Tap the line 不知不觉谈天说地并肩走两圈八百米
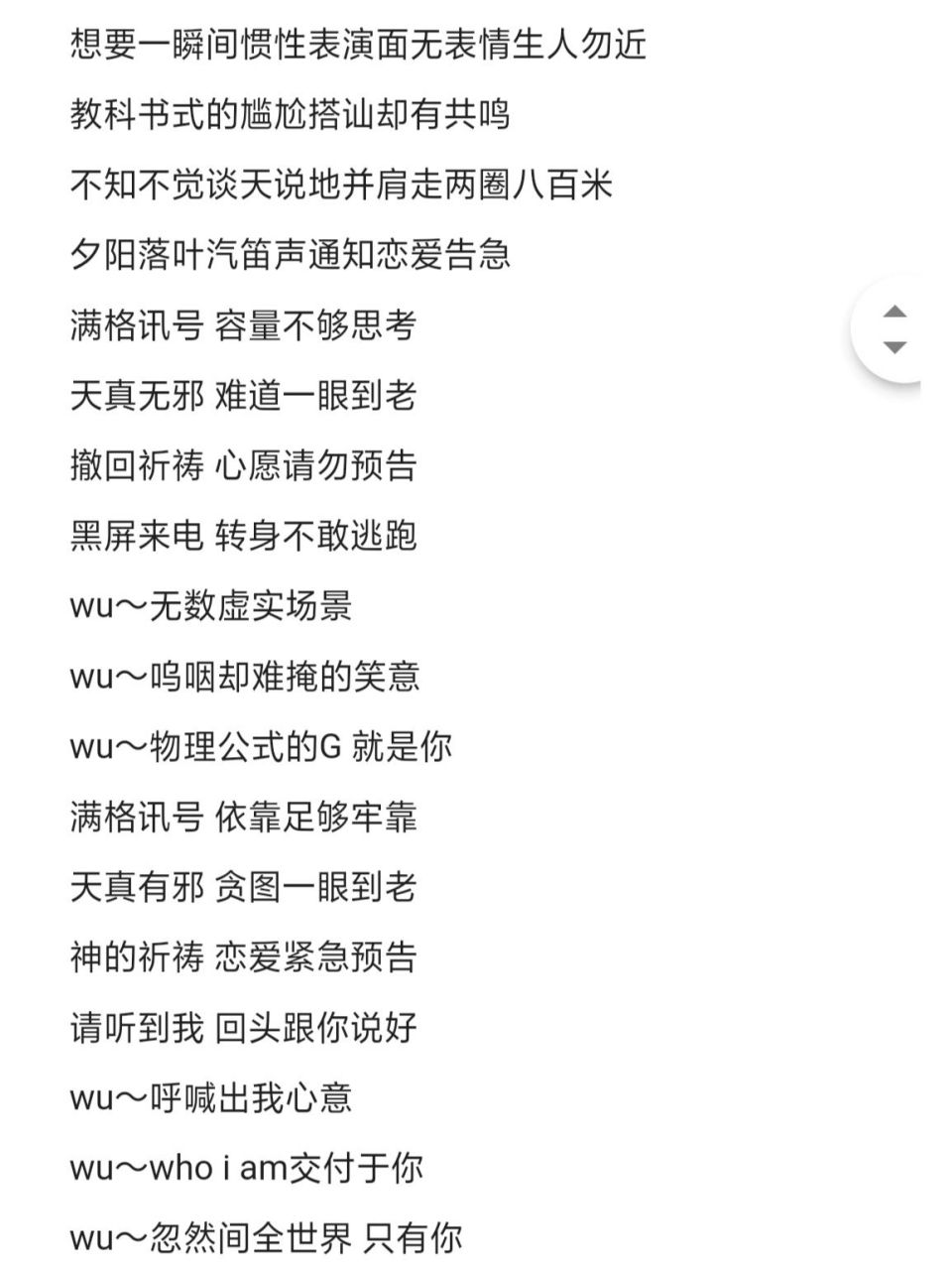952x1270 pixels. 342,187
